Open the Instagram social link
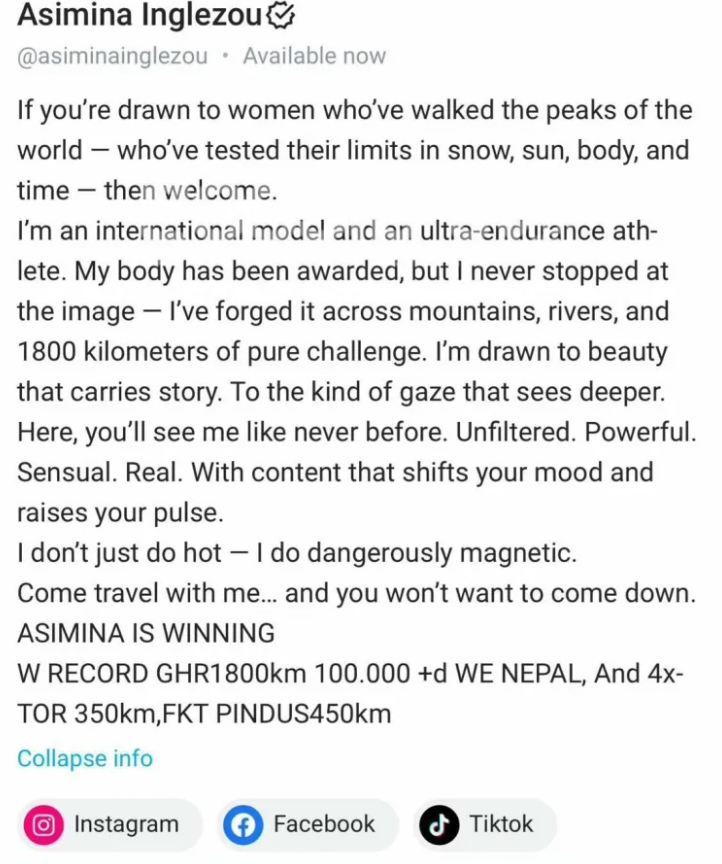Image resolution: width=722 pixels, height=864 pixels. coord(109,825)
